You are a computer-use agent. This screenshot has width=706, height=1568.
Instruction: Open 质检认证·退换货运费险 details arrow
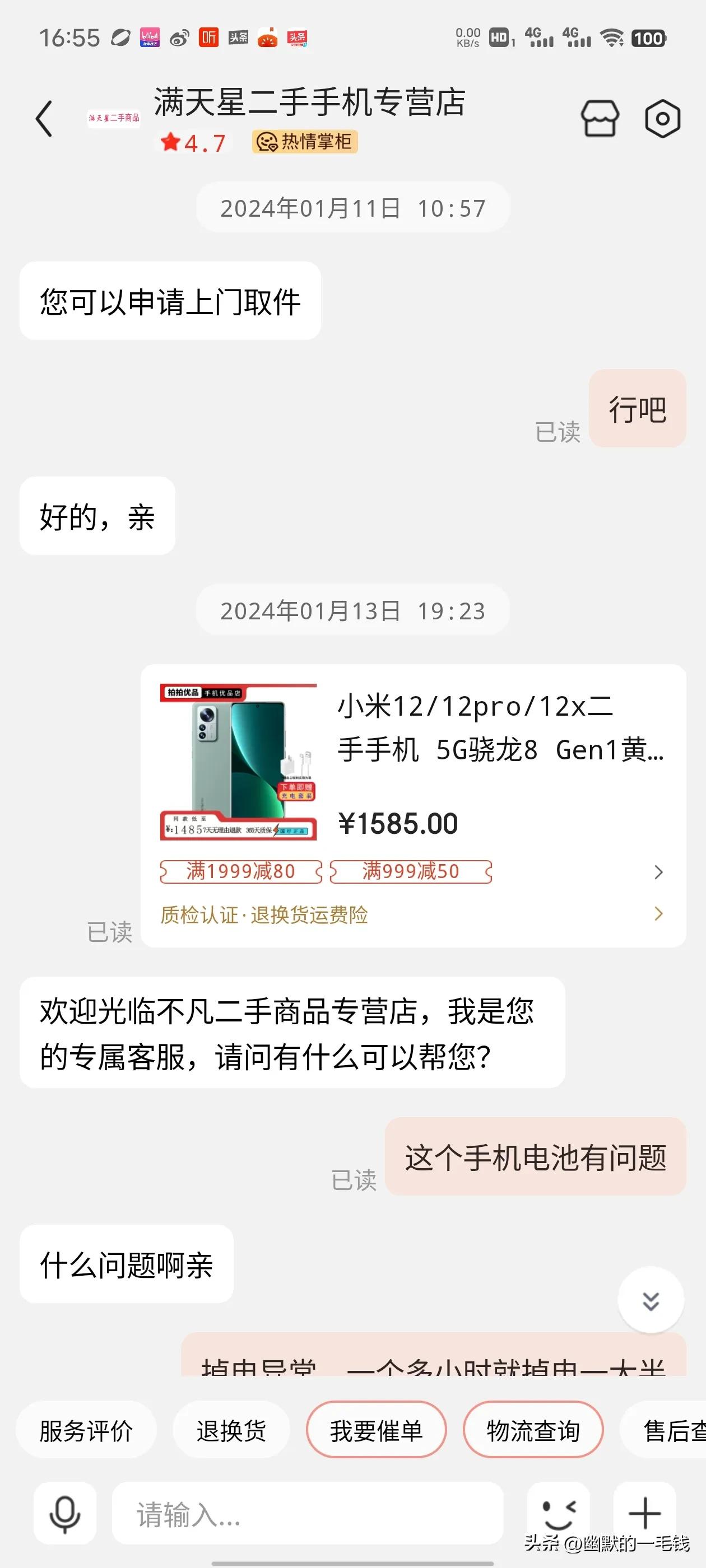(x=659, y=914)
